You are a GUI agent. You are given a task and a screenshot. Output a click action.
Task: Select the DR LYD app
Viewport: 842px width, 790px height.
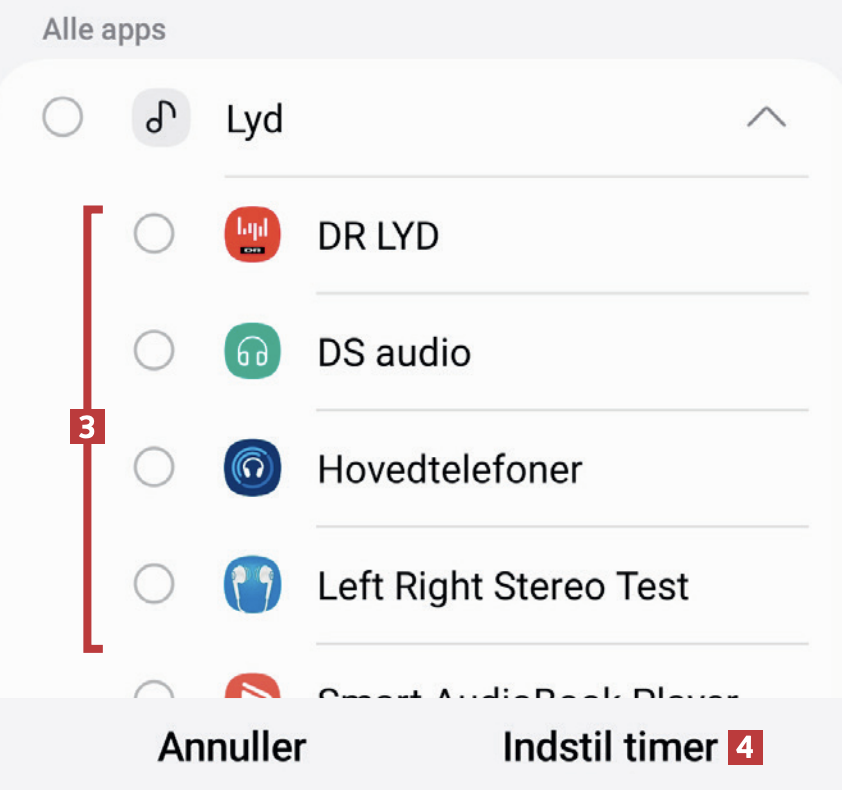pyautogui.click(x=153, y=236)
